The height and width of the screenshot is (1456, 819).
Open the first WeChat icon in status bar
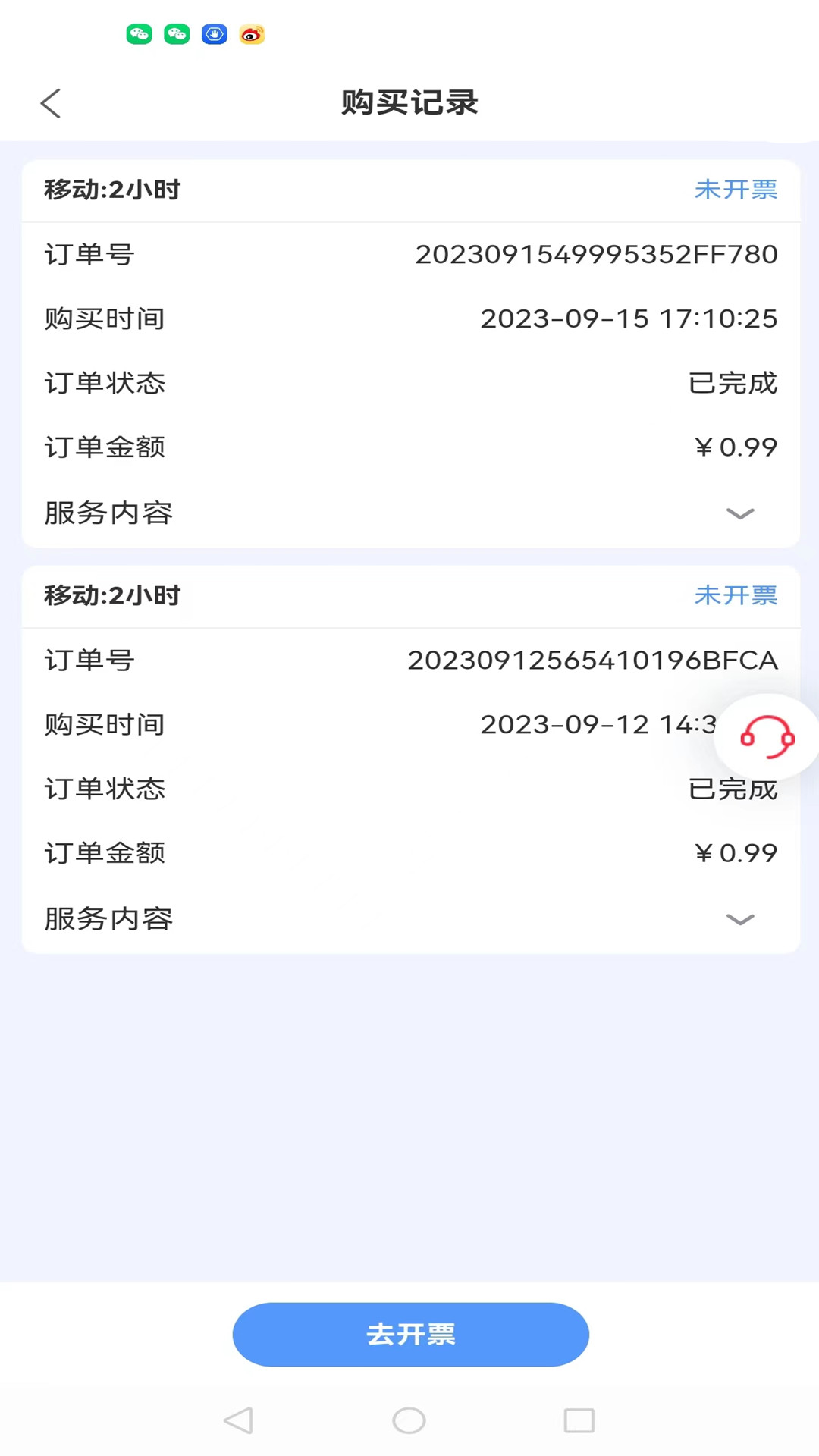coord(139,34)
